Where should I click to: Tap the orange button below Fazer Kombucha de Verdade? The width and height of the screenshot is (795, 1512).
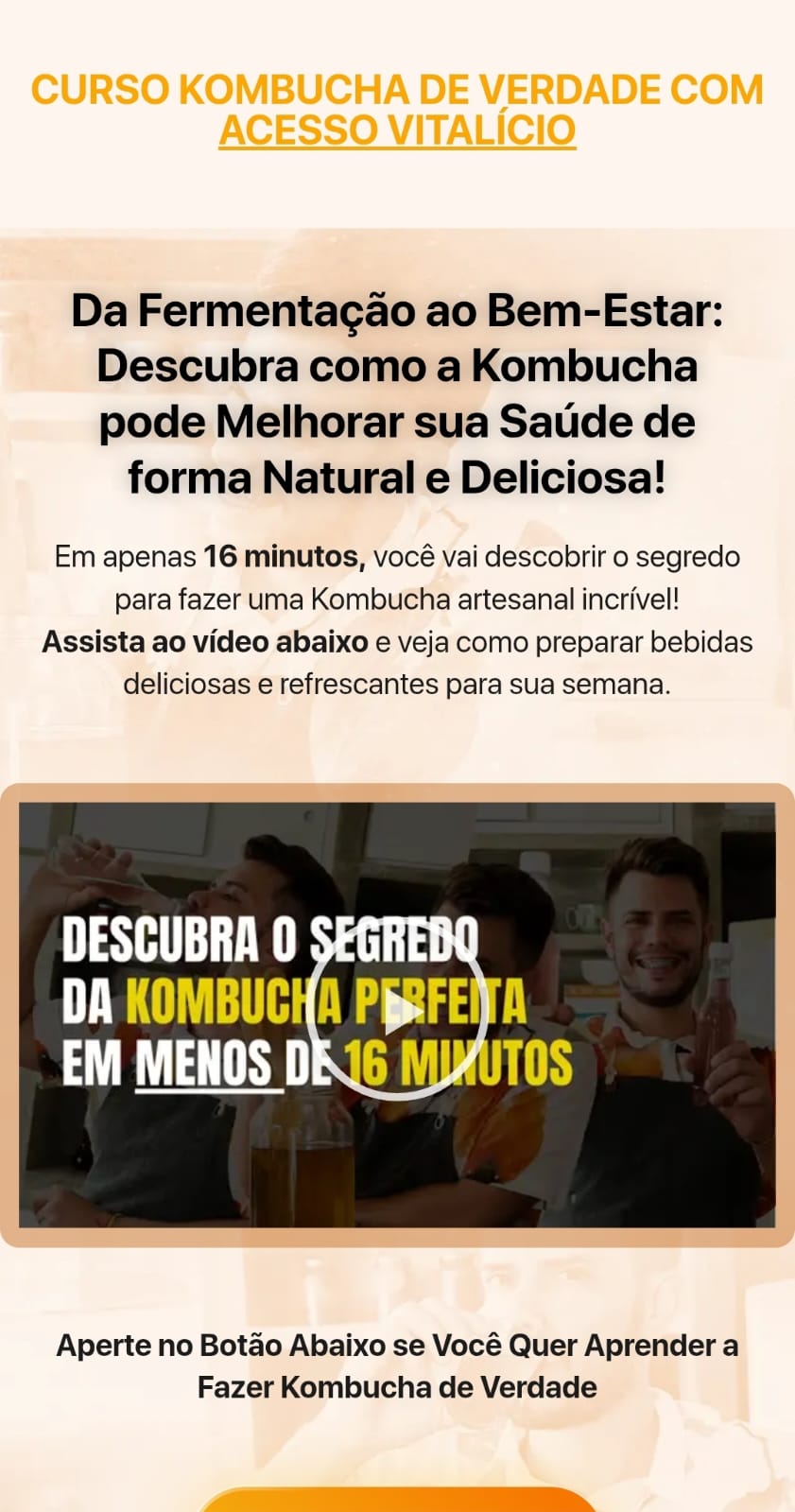pos(397,1499)
